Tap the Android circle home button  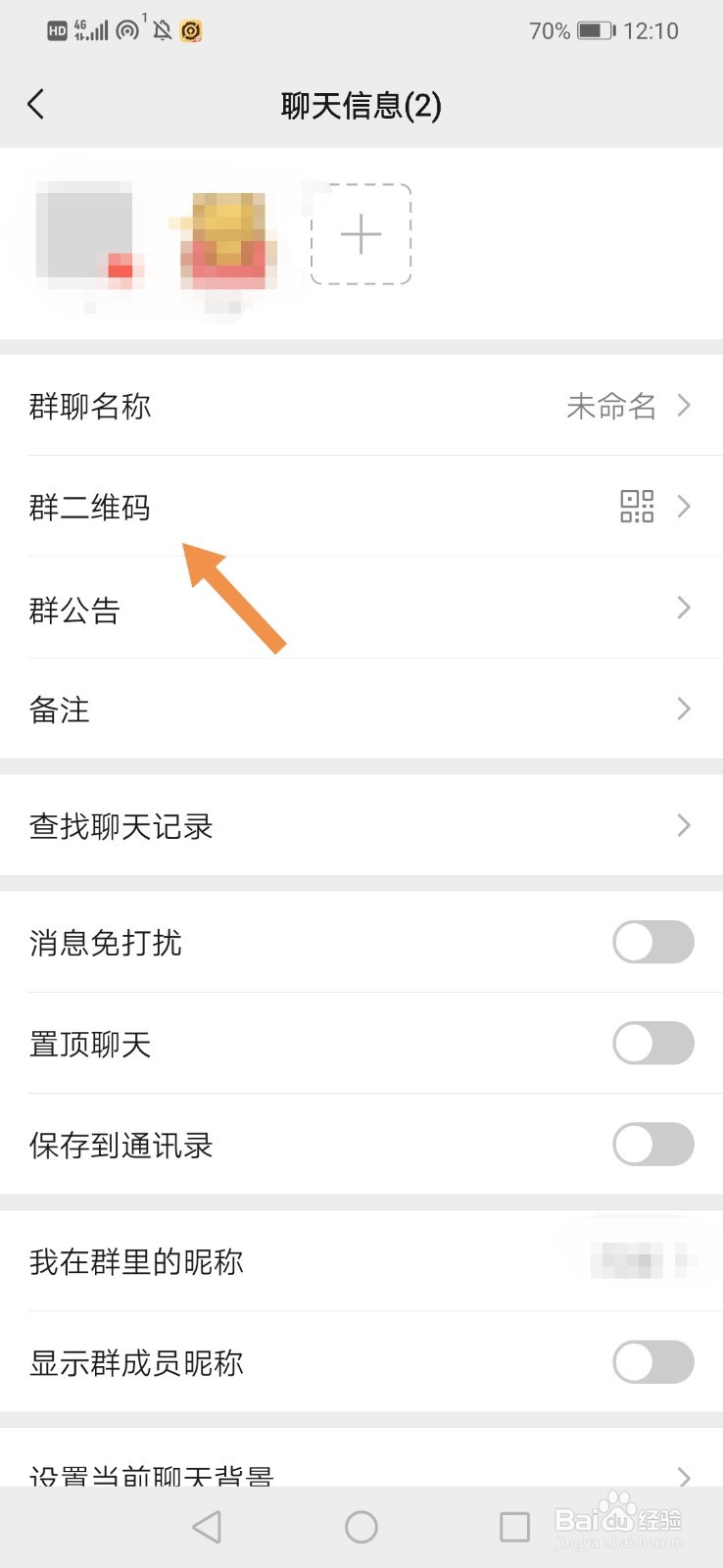(x=361, y=1526)
